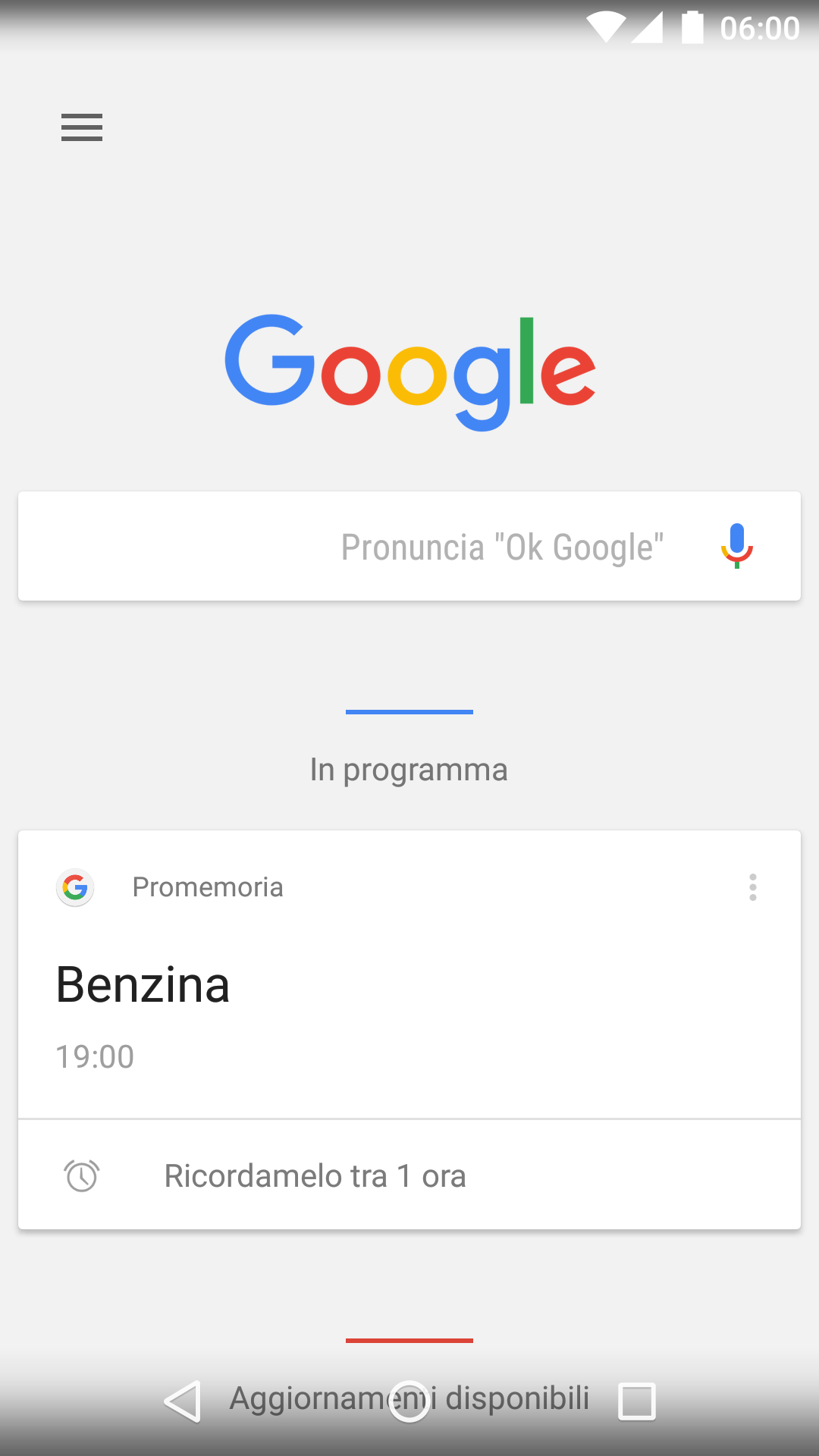
Task: Open the hamburger drawer menu
Action: pos(82,127)
